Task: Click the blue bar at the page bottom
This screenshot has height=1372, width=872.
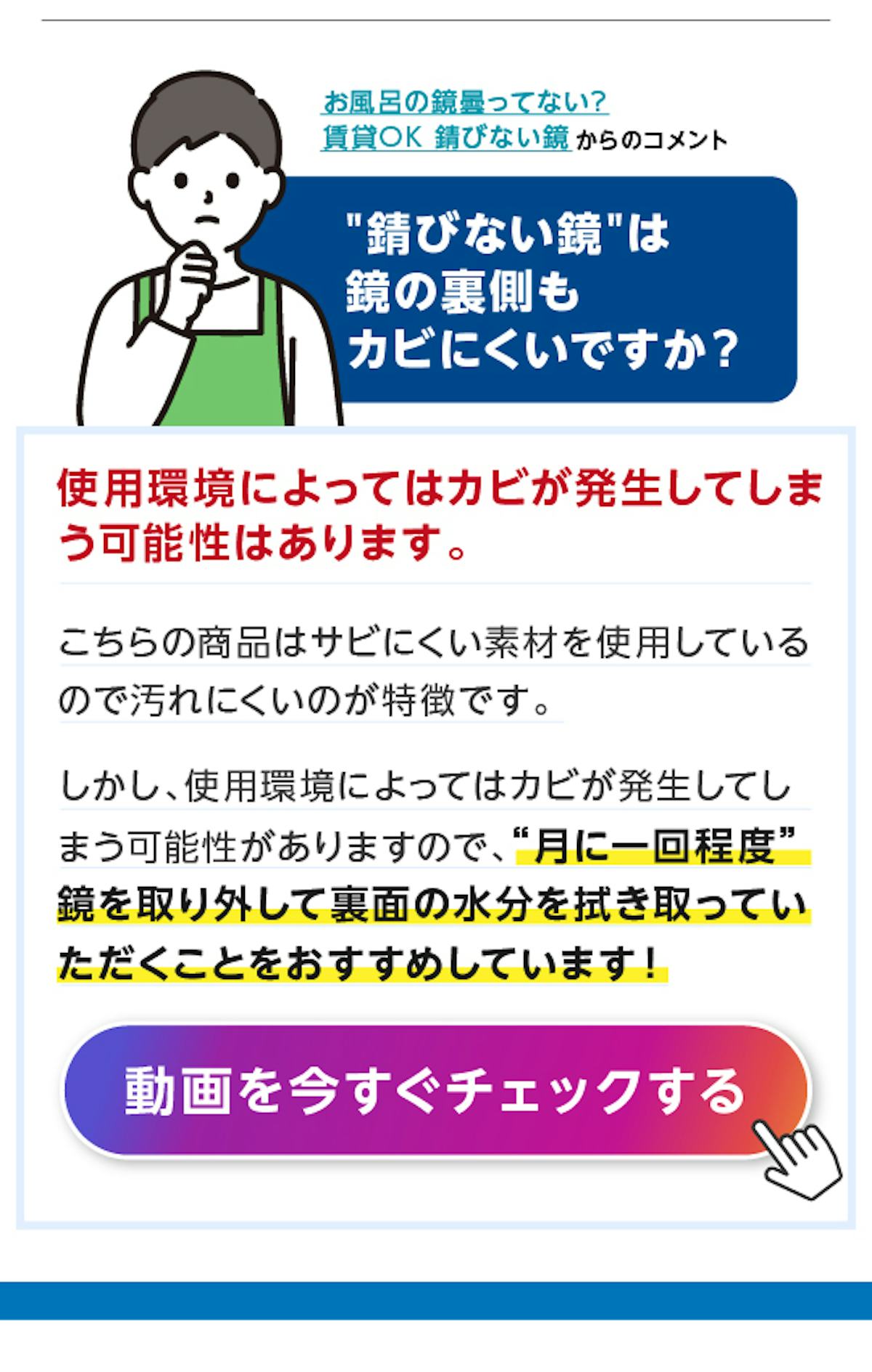Action: pos(436,1300)
